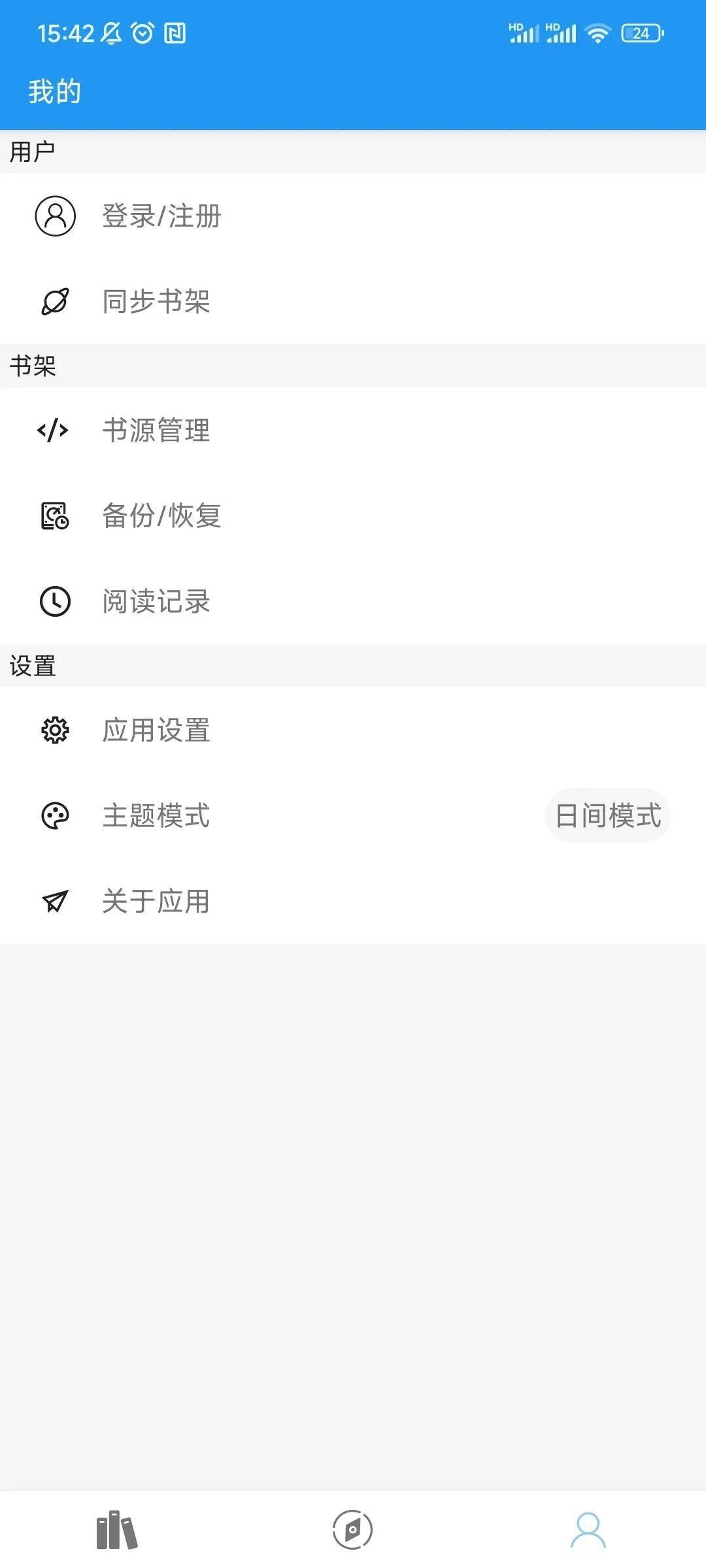Tap 同步书架 to sync bookshelf
Image resolution: width=706 pixels, height=1568 pixels.
point(156,302)
